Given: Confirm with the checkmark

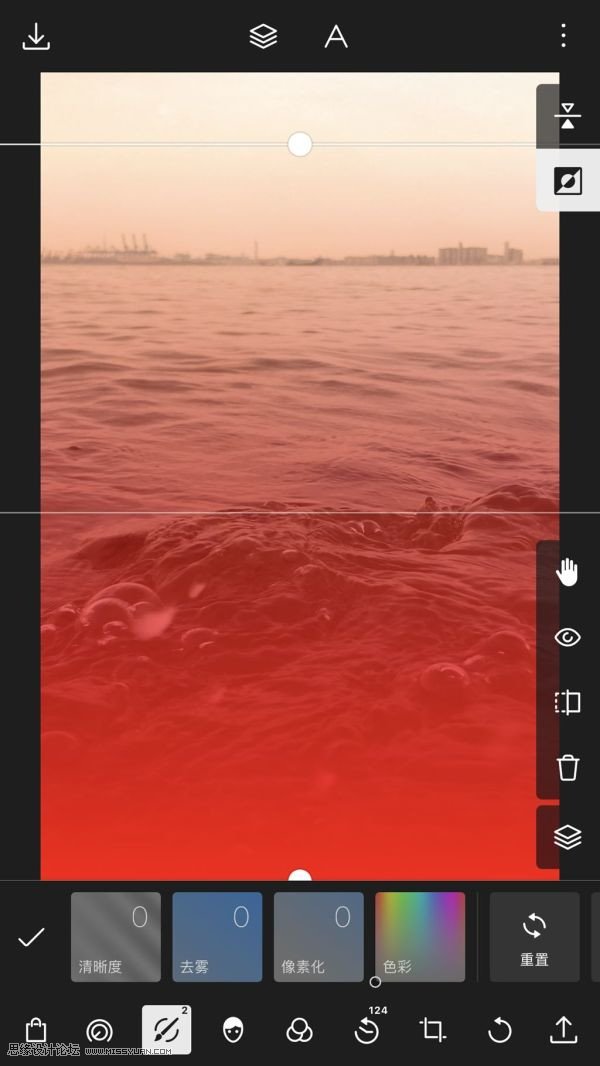Looking at the screenshot, I should pyautogui.click(x=32, y=937).
